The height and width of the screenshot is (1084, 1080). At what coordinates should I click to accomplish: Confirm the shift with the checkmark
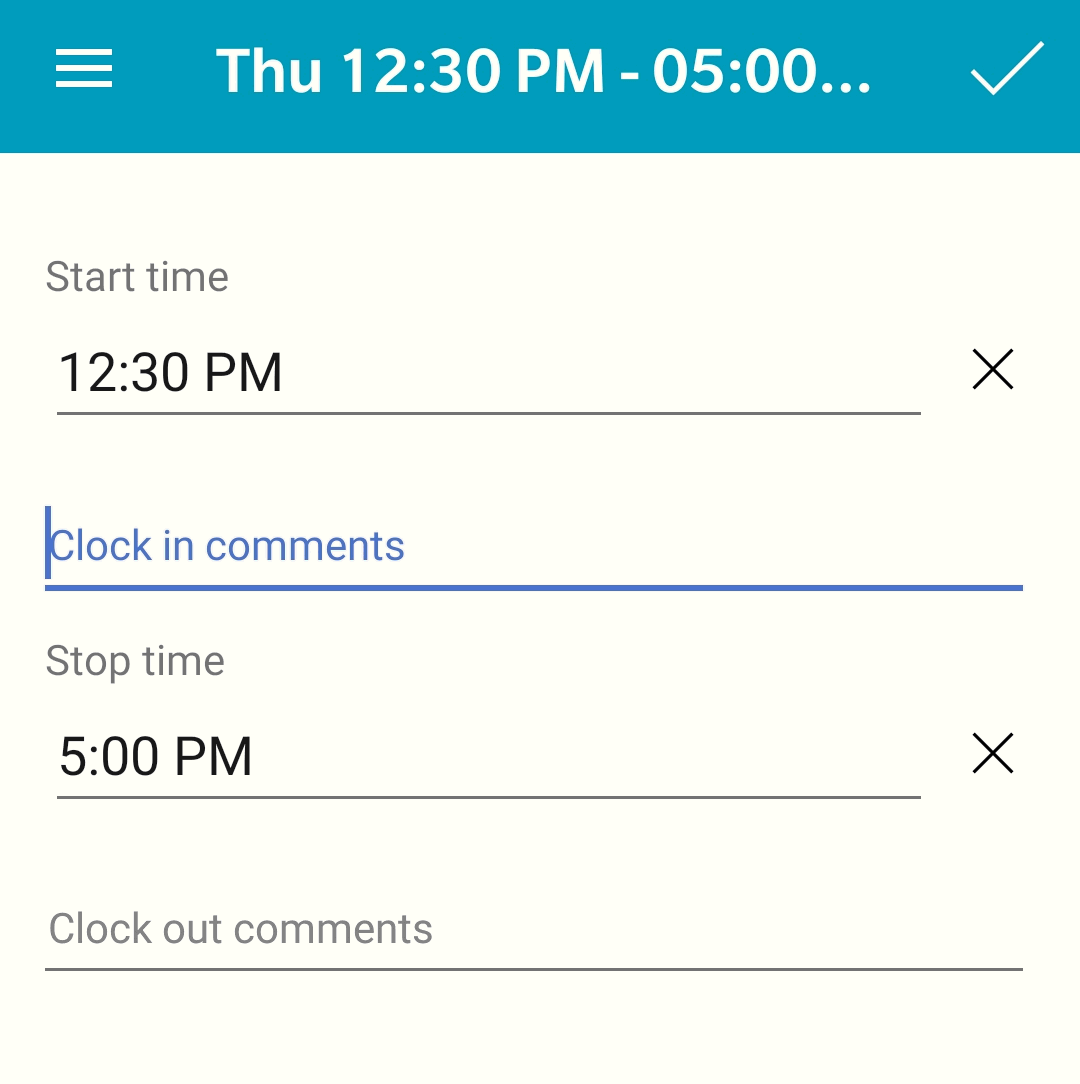(x=1007, y=69)
